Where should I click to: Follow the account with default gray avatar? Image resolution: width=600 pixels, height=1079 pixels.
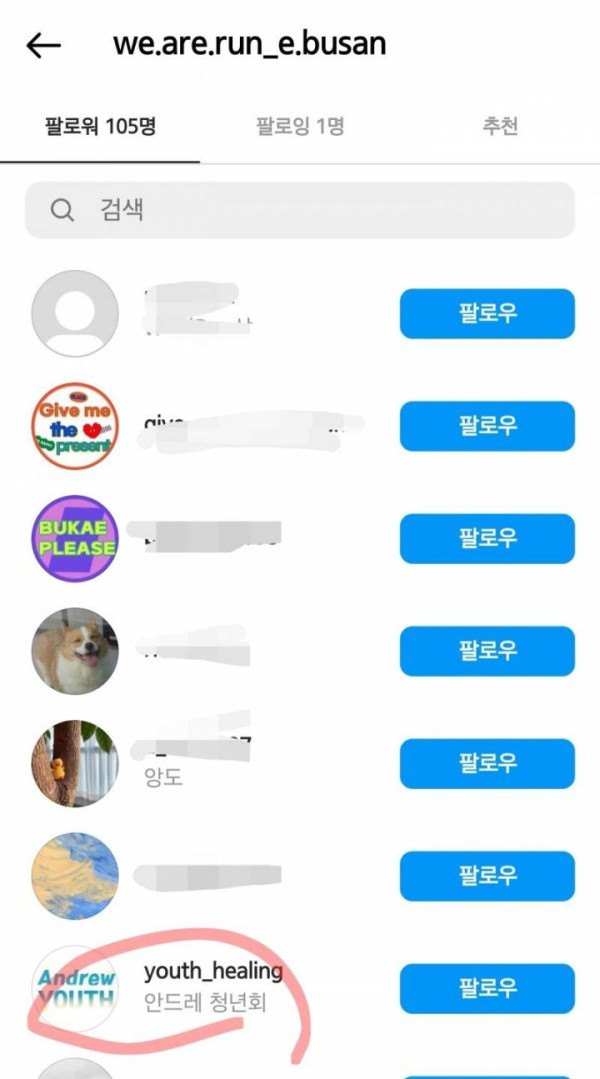487,314
